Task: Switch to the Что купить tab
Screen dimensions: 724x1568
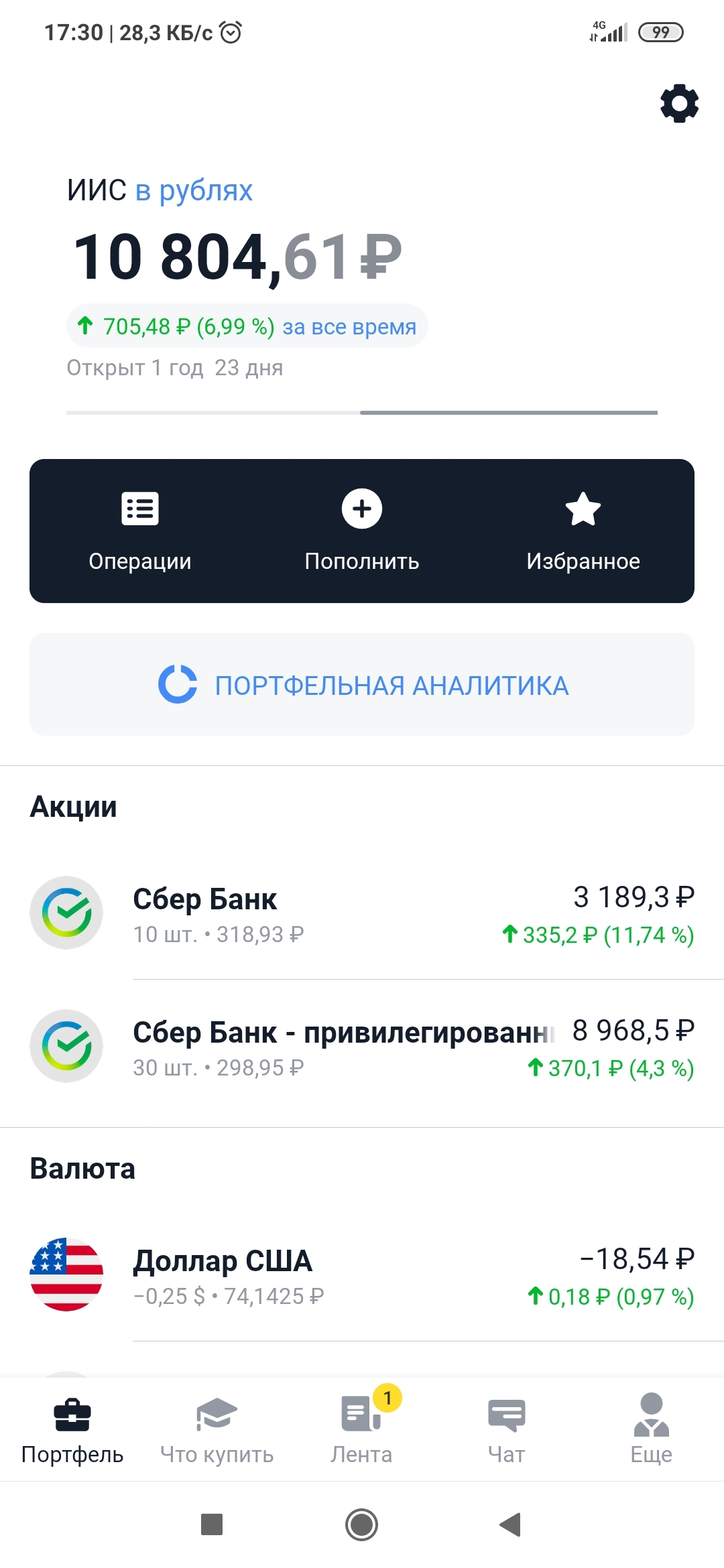Action: (x=217, y=1429)
